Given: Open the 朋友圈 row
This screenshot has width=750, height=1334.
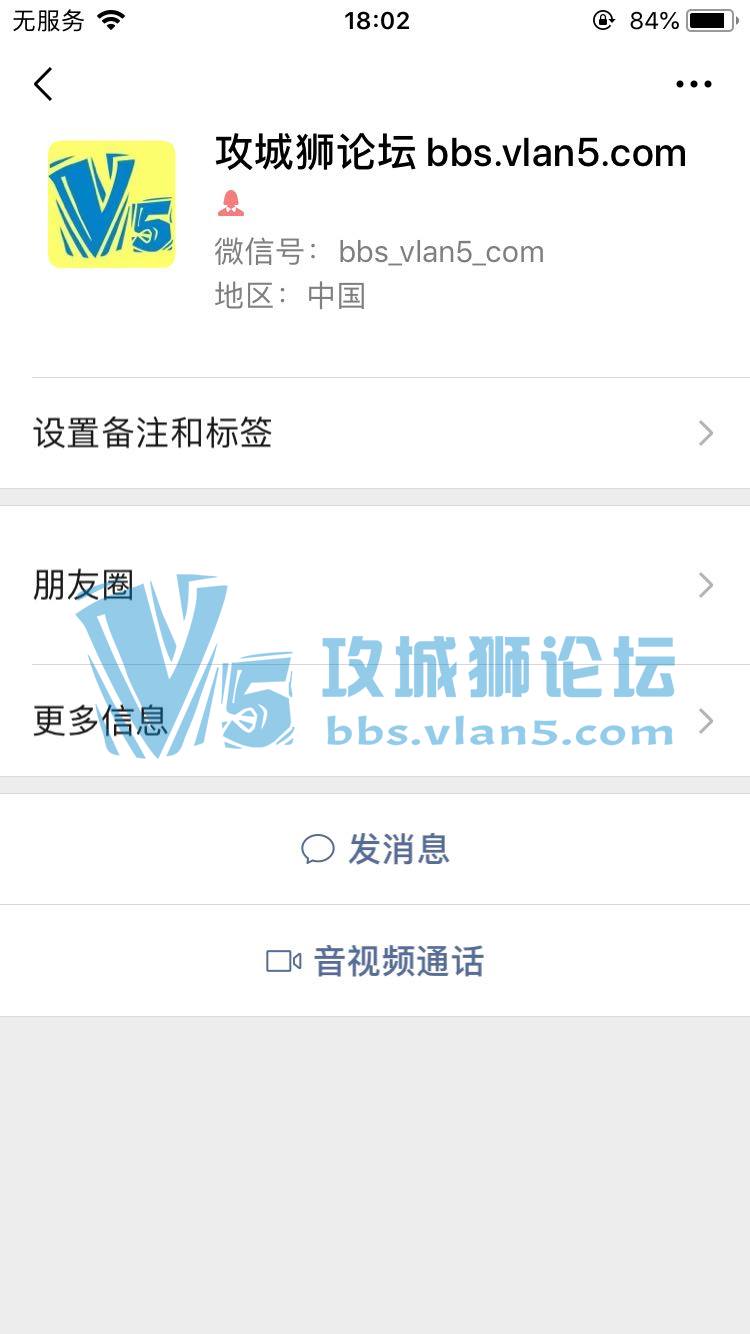Looking at the screenshot, I should [x=375, y=585].
